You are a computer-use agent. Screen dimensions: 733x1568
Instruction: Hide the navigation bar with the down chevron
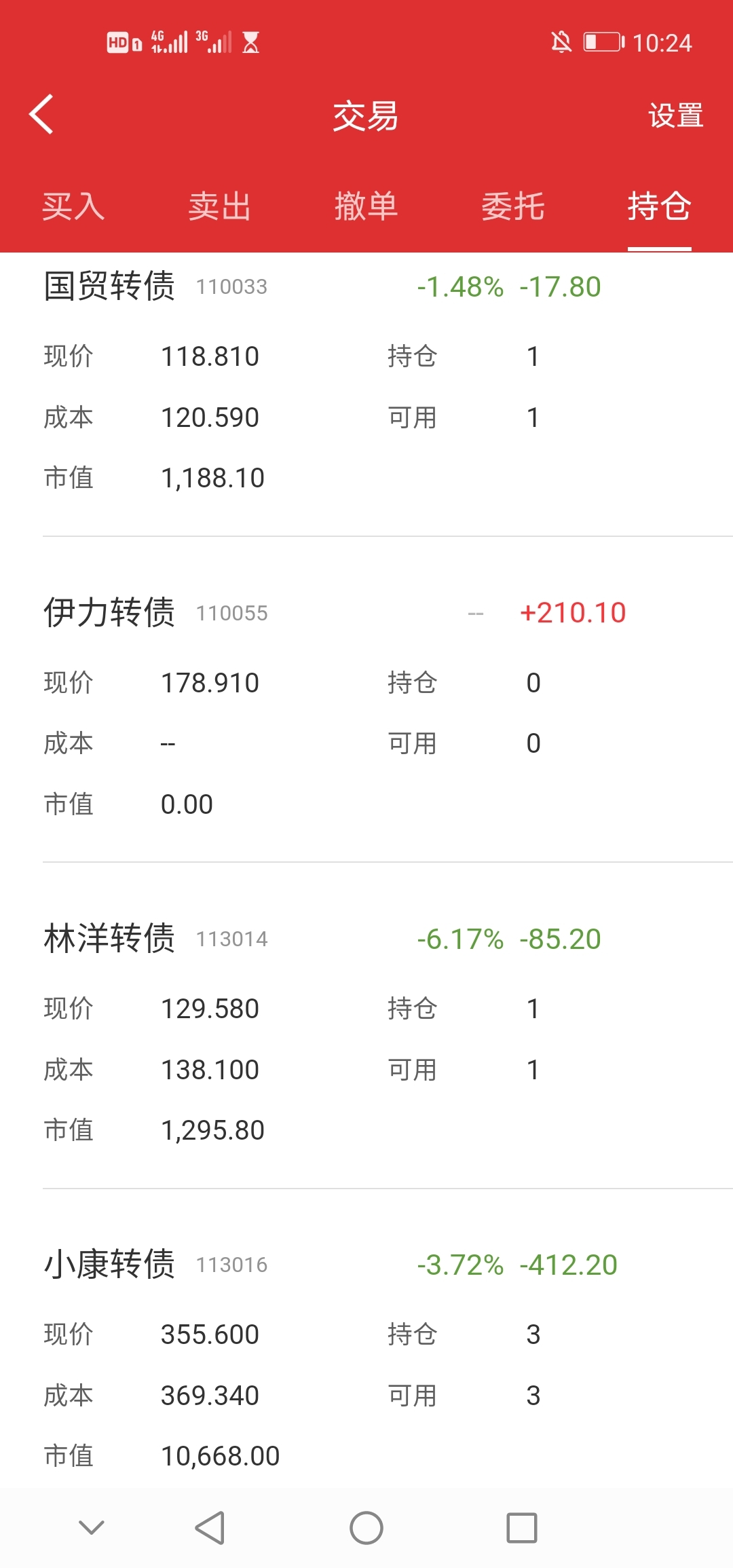(92, 1527)
